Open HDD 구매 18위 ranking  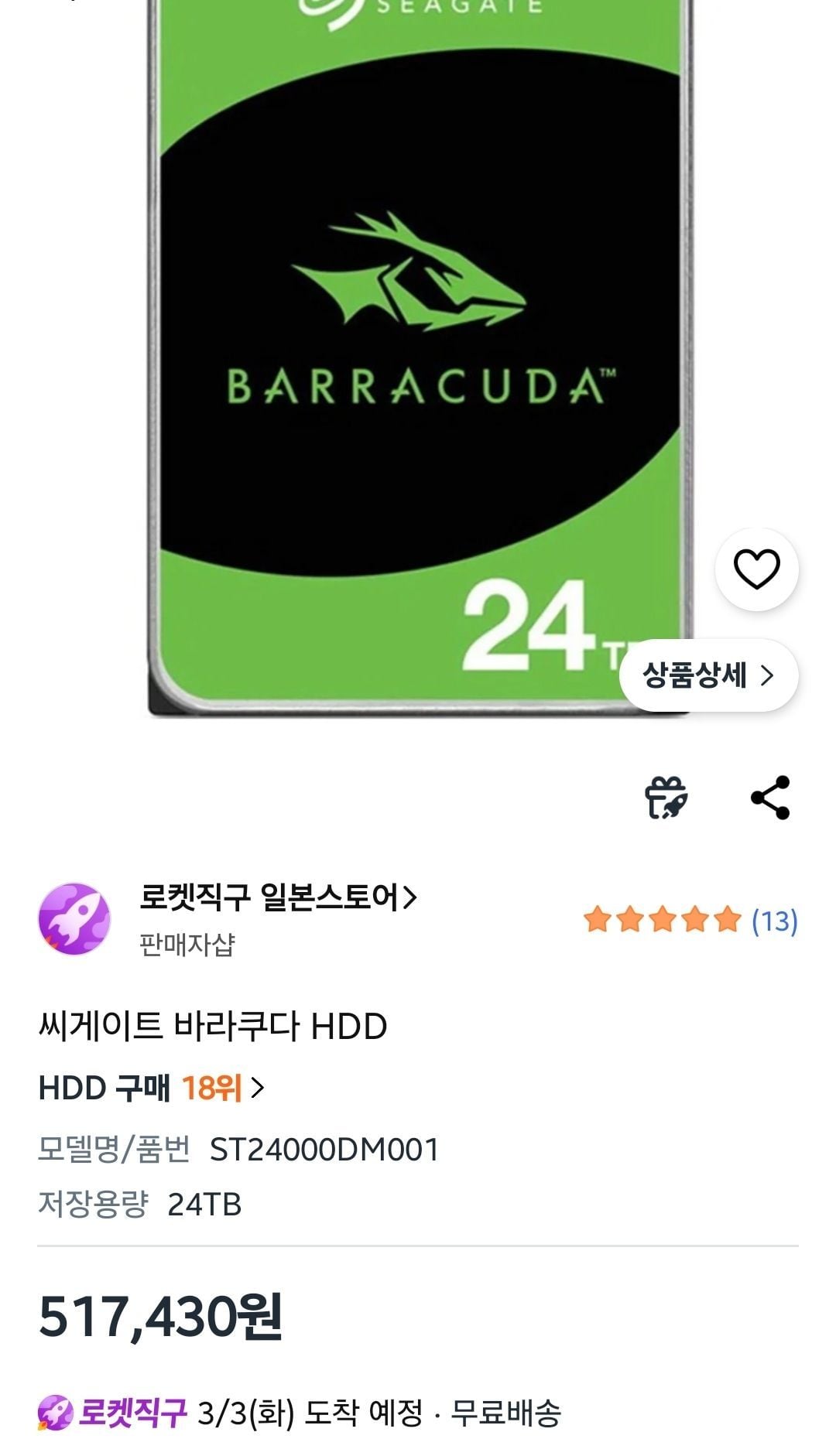152,1089
